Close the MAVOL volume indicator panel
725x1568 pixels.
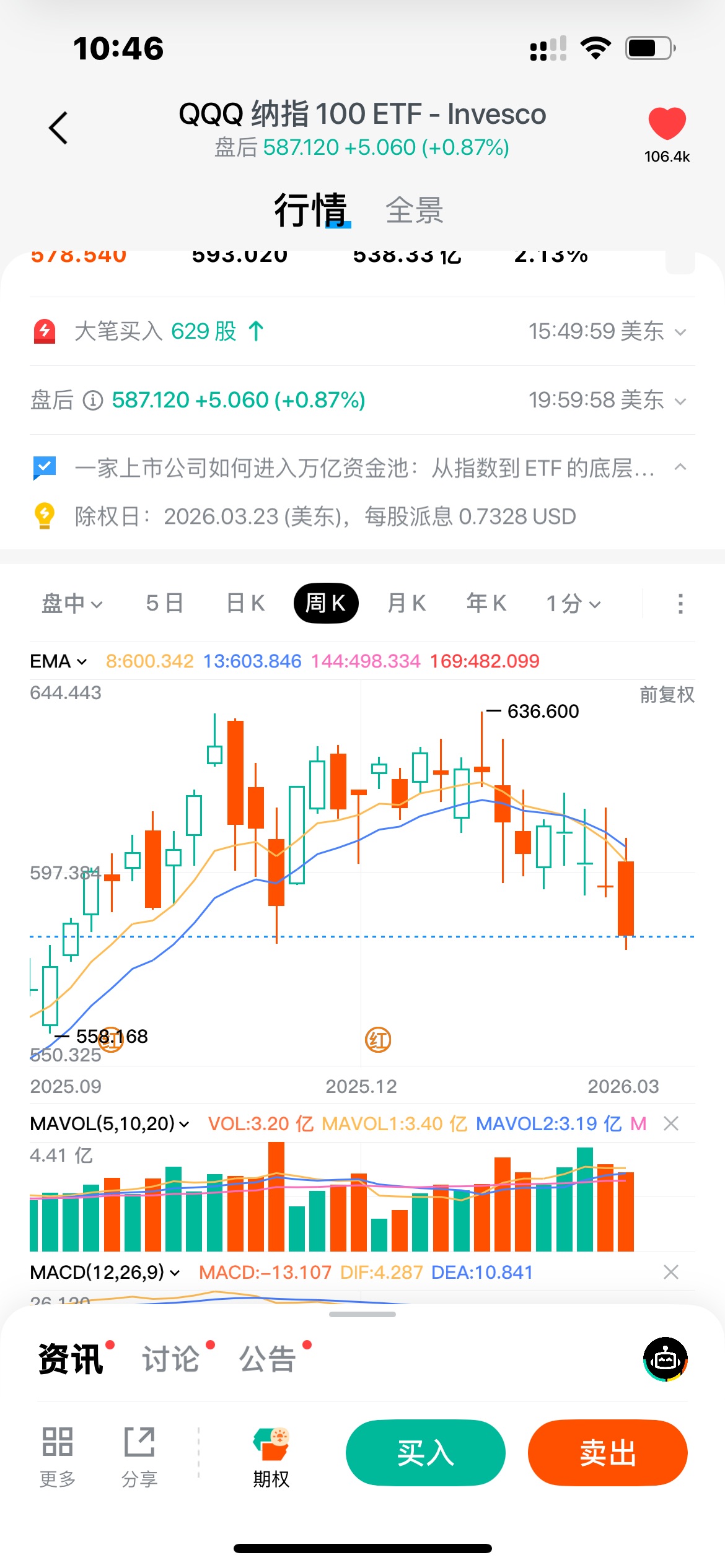tap(671, 1123)
